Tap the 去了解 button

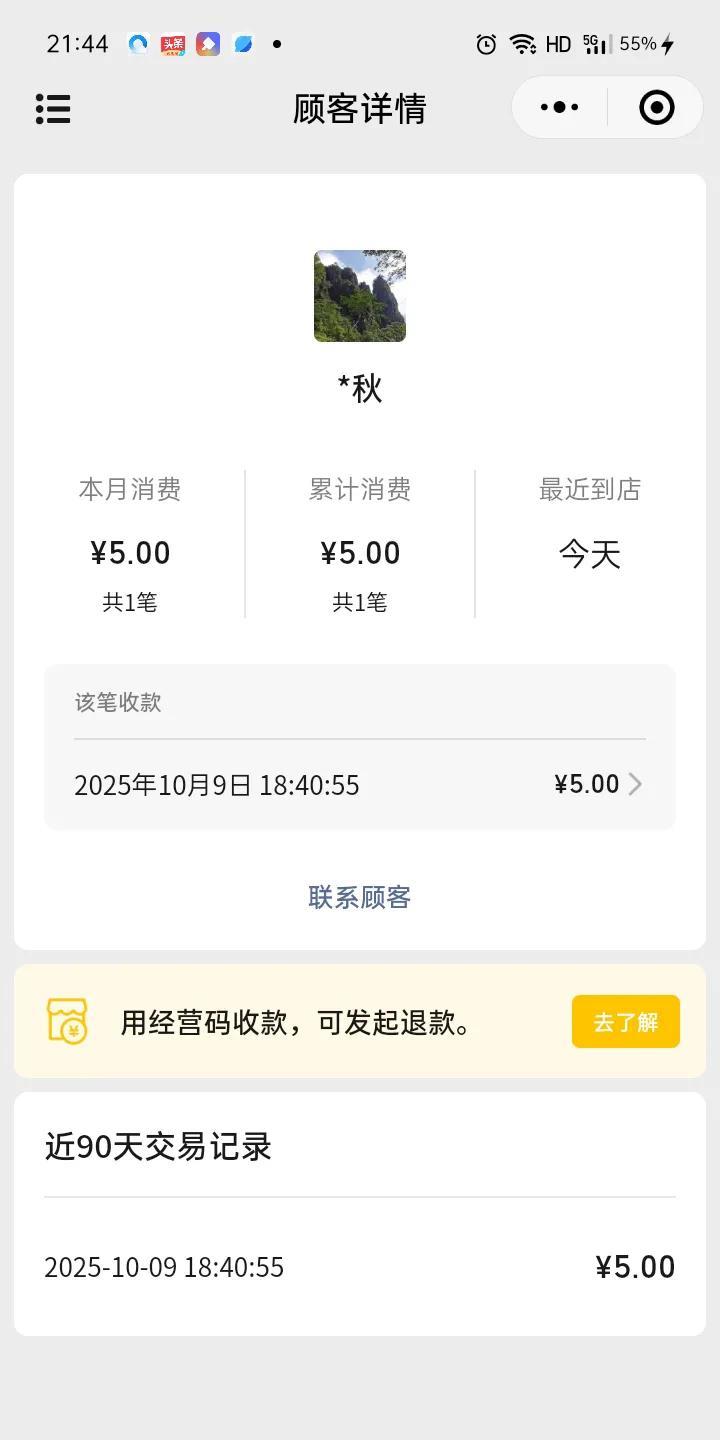(625, 1022)
